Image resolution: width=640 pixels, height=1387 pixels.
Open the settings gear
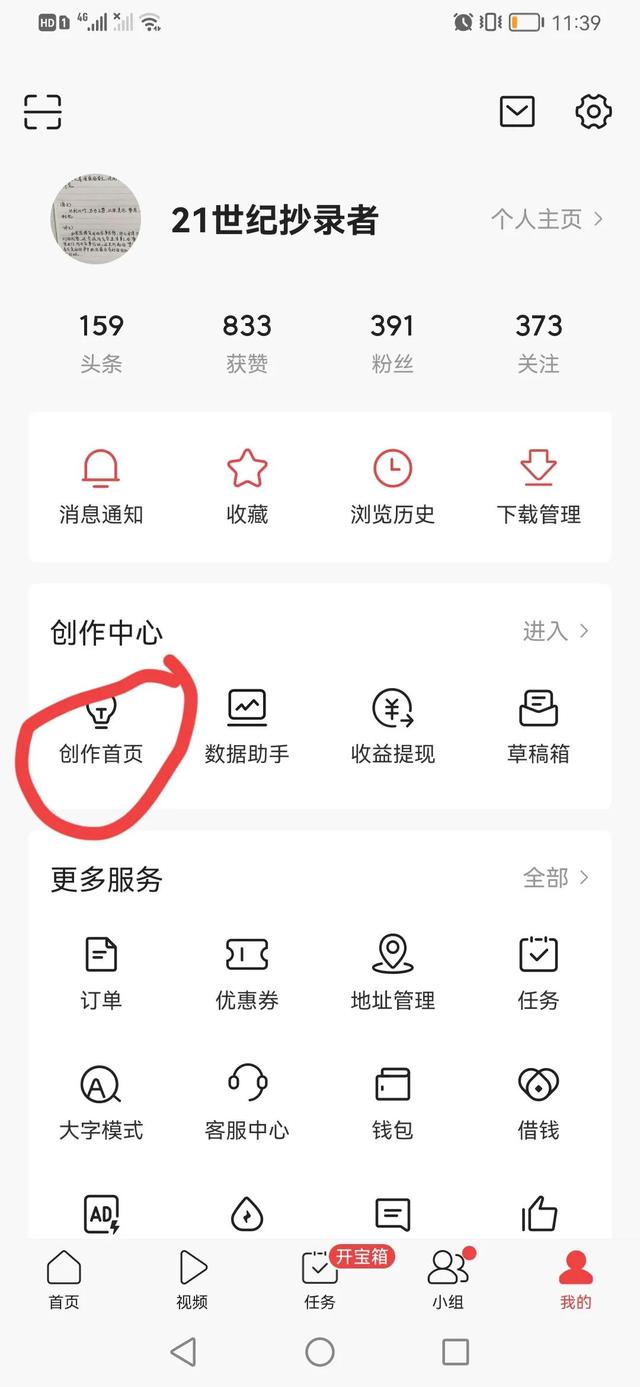pyautogui.click(x=593, y=112)
